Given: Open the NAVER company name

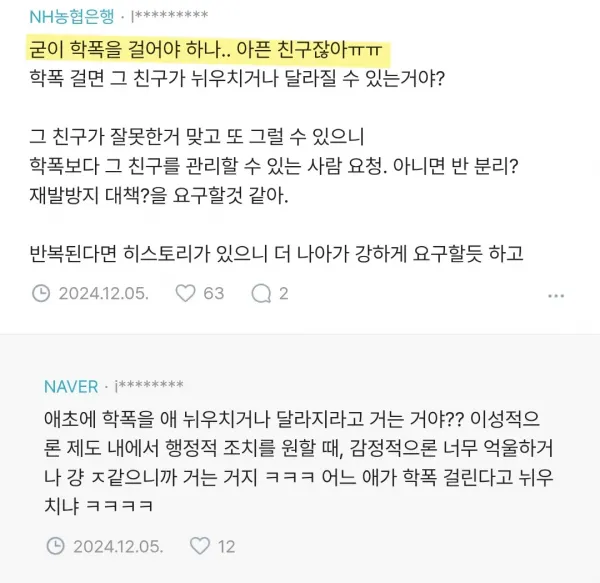Looking at the screenshot, I should pyautogui.click(x=71, y=386).
